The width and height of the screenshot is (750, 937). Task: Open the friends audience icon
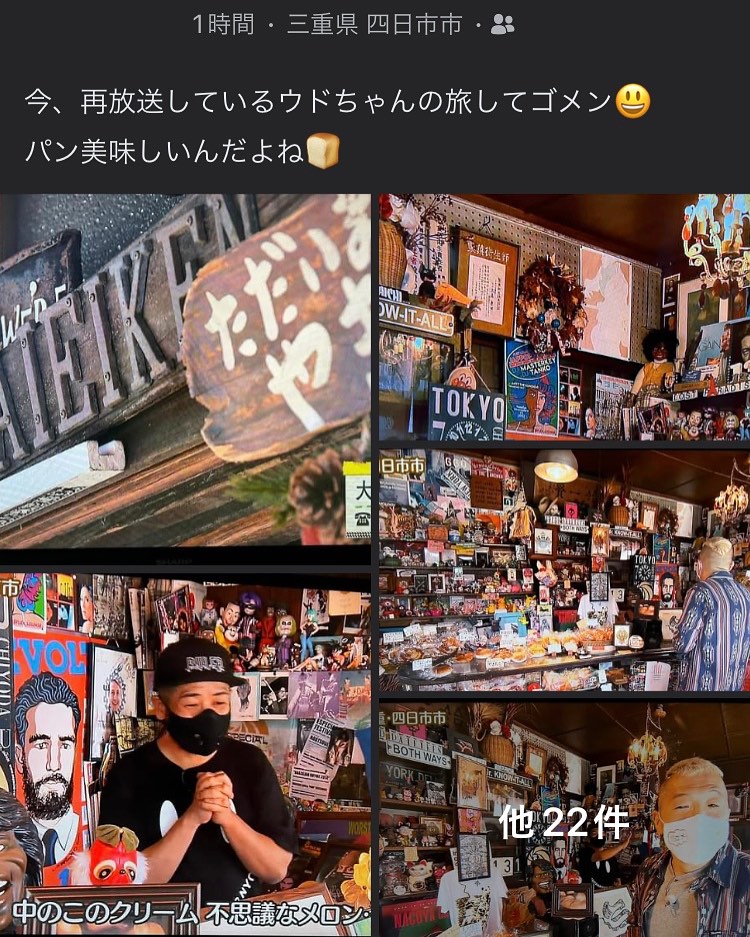503,24
